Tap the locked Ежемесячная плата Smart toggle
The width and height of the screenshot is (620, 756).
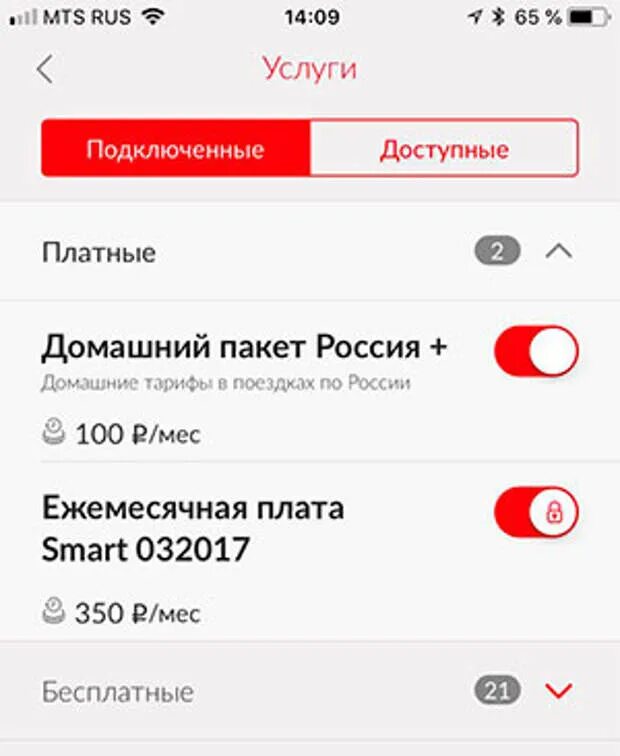tap(536, 512)
